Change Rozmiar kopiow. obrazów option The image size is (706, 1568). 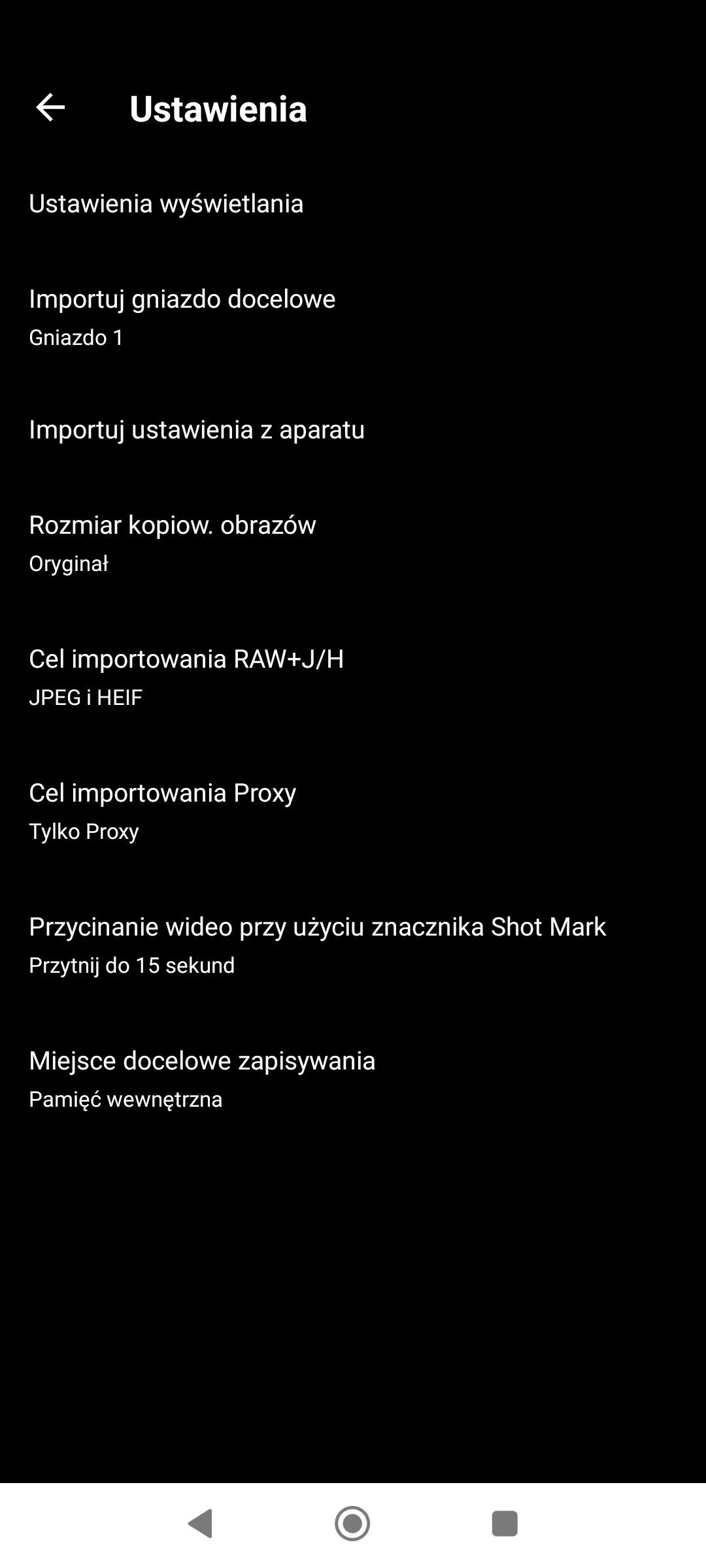coord(353,543)
